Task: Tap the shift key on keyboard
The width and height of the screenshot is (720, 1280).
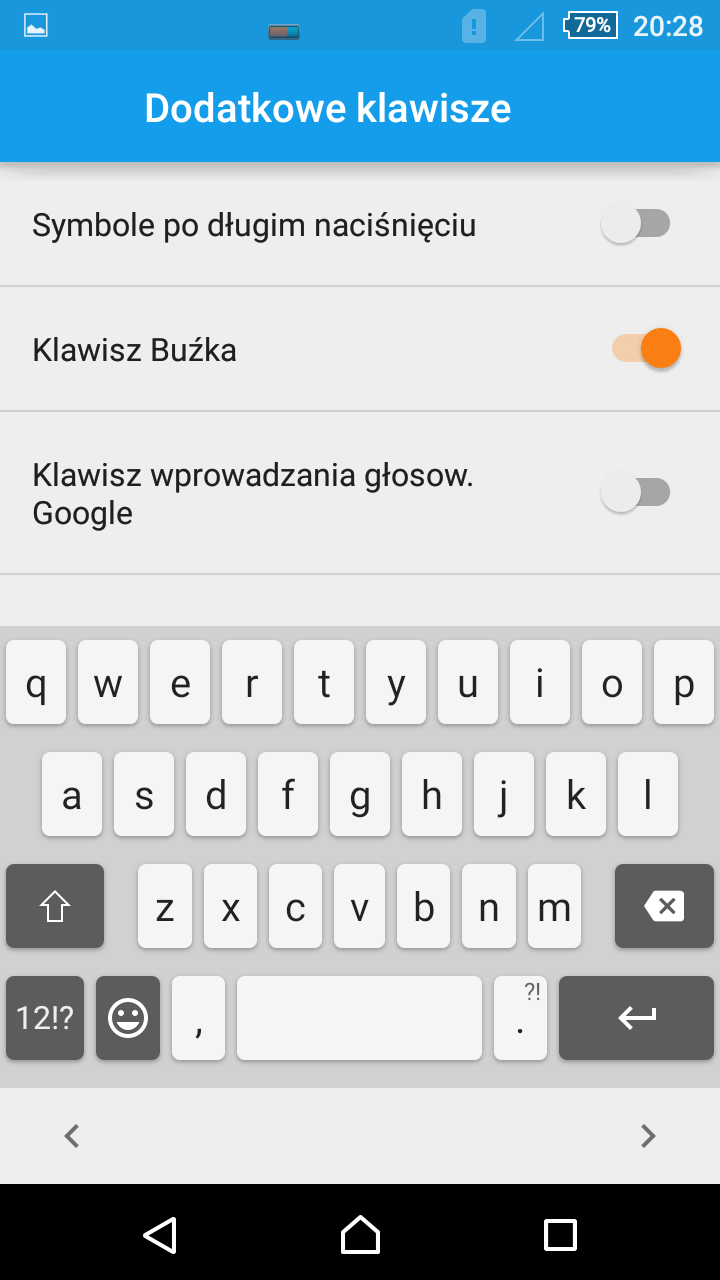Action: click(x=55, y=906)
